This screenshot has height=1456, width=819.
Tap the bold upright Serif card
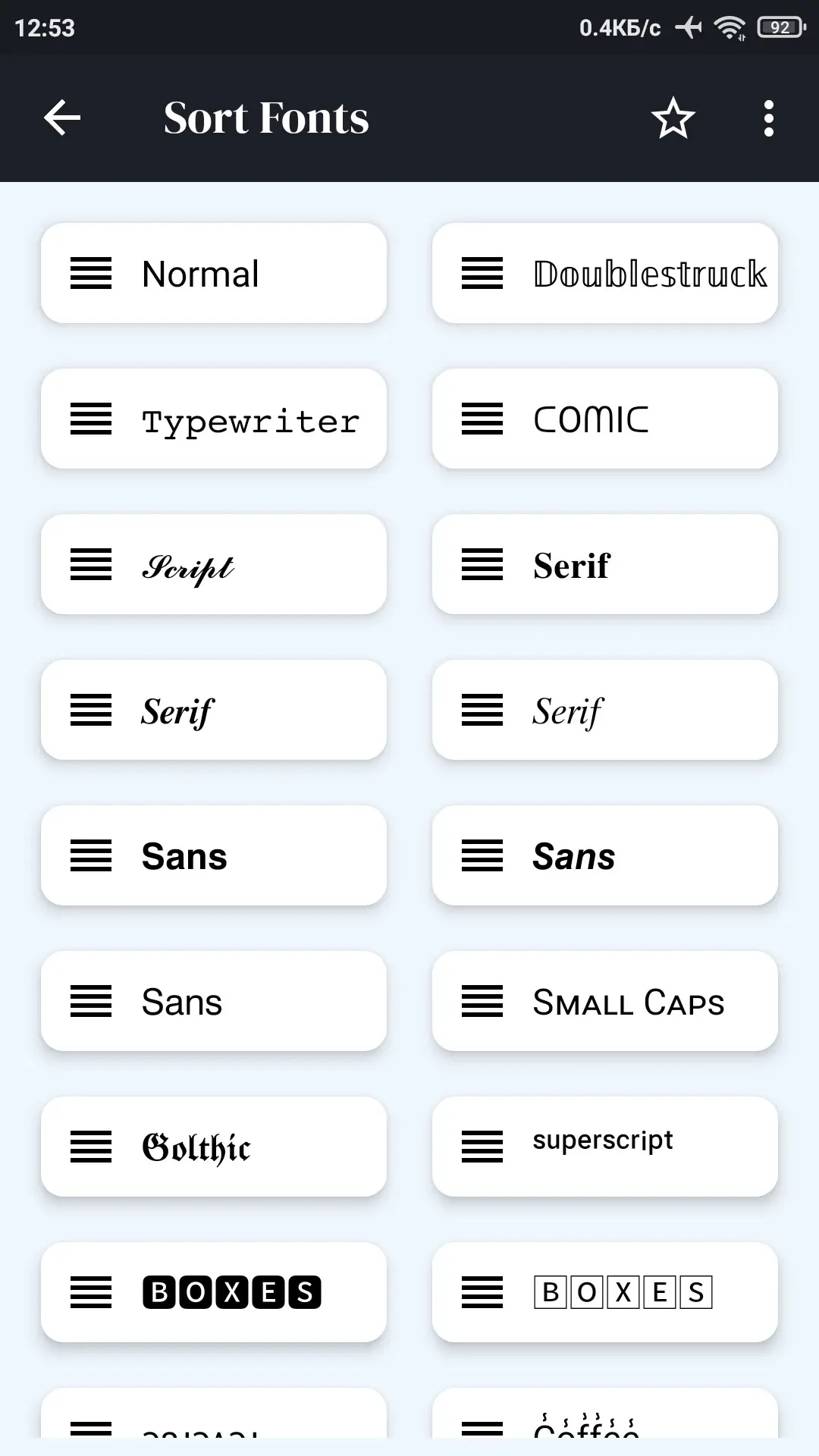point(605,564)
